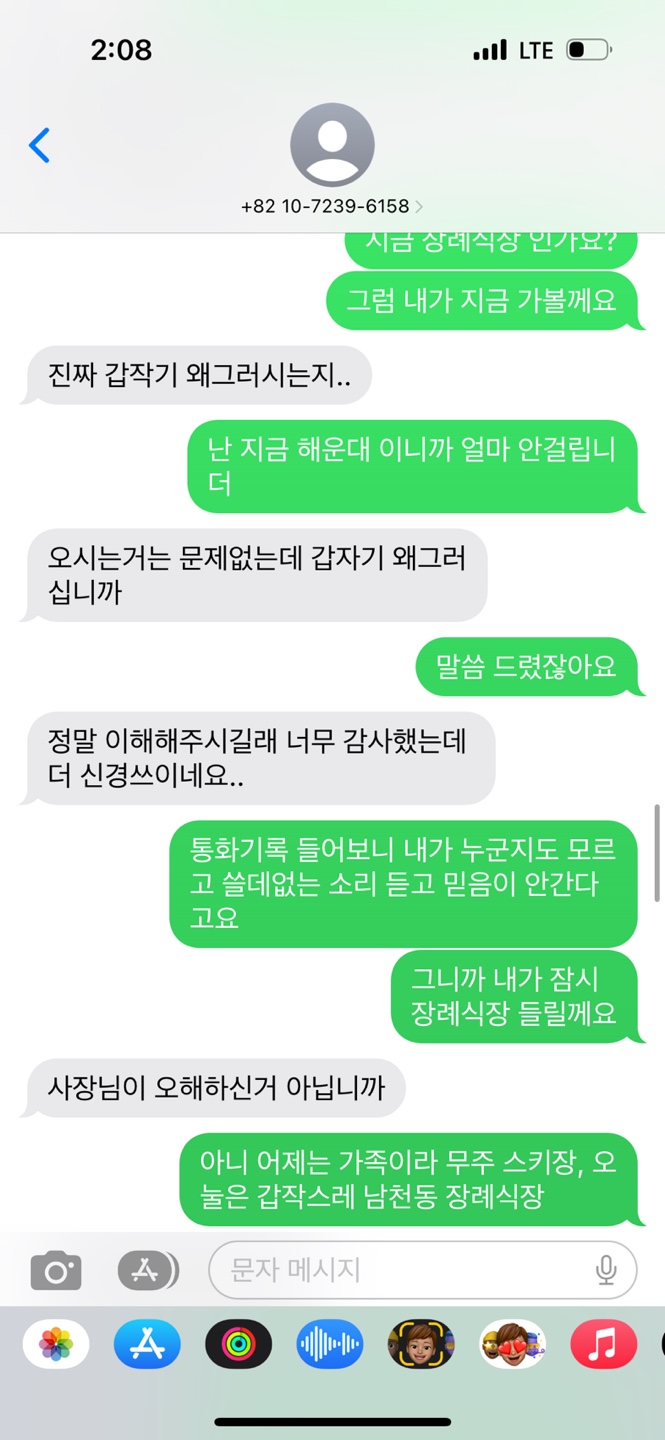Open contact details for +82 10-7239-6158
The height and width of the screenshot is (1440, 665).
(x=332, y=160)
